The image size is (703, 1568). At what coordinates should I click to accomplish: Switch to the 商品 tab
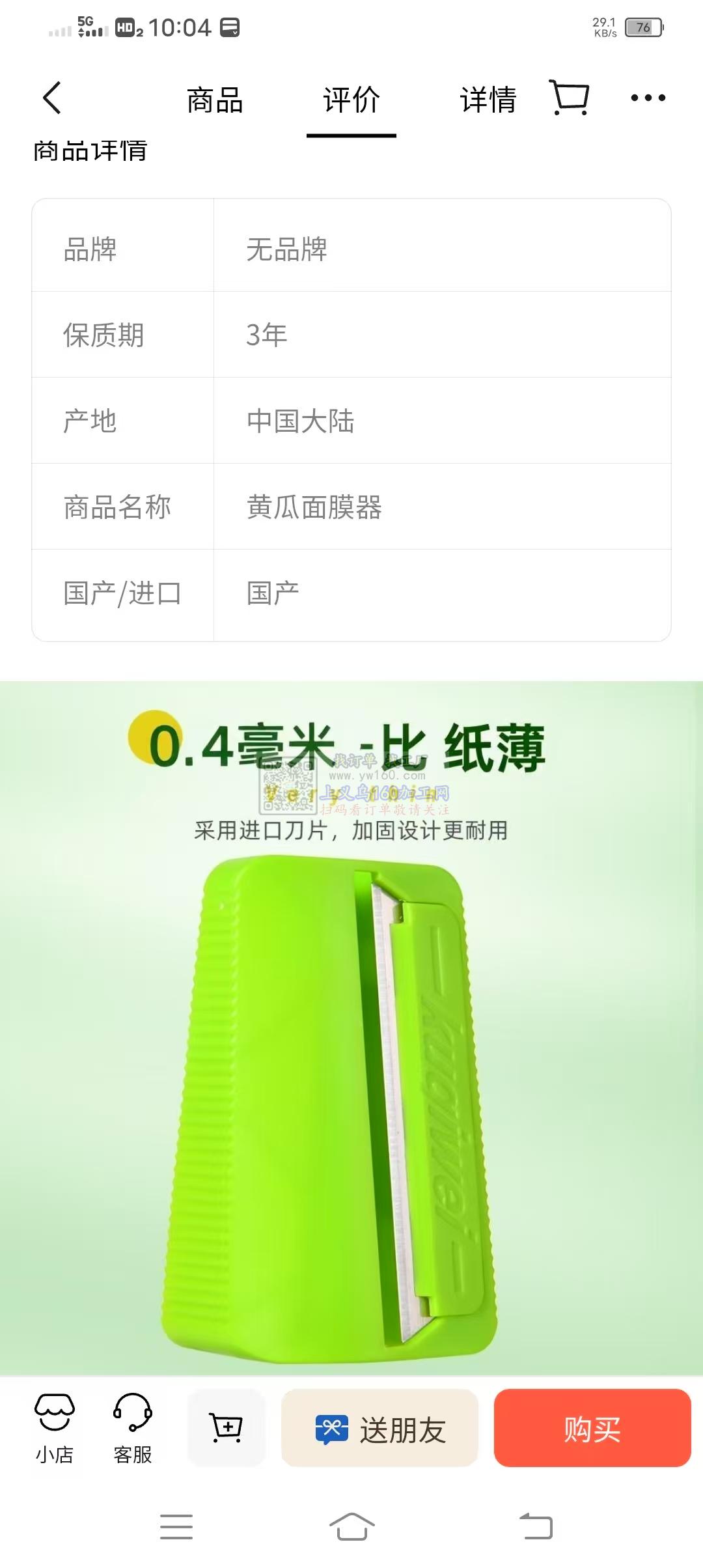coord(215,100)
